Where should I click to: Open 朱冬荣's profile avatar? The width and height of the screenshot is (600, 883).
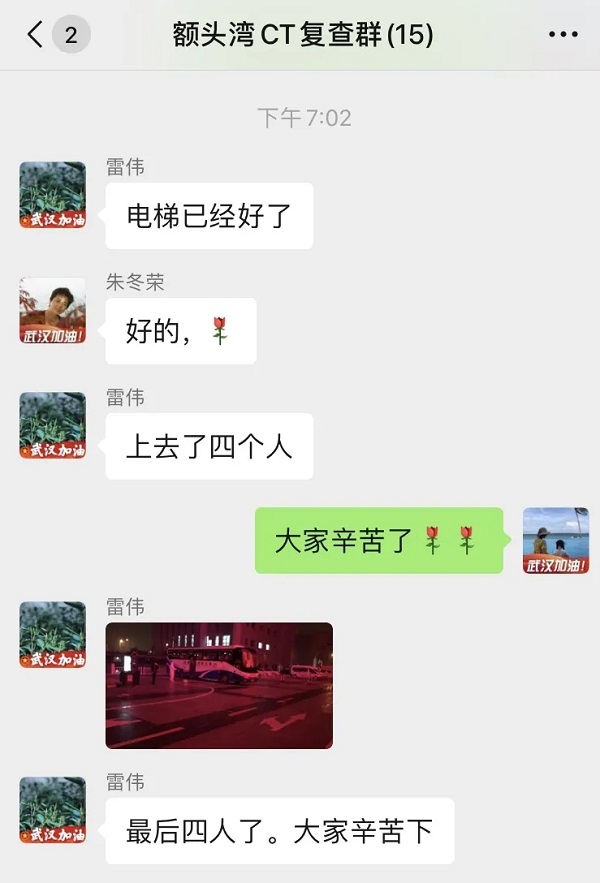pos(53,310)
